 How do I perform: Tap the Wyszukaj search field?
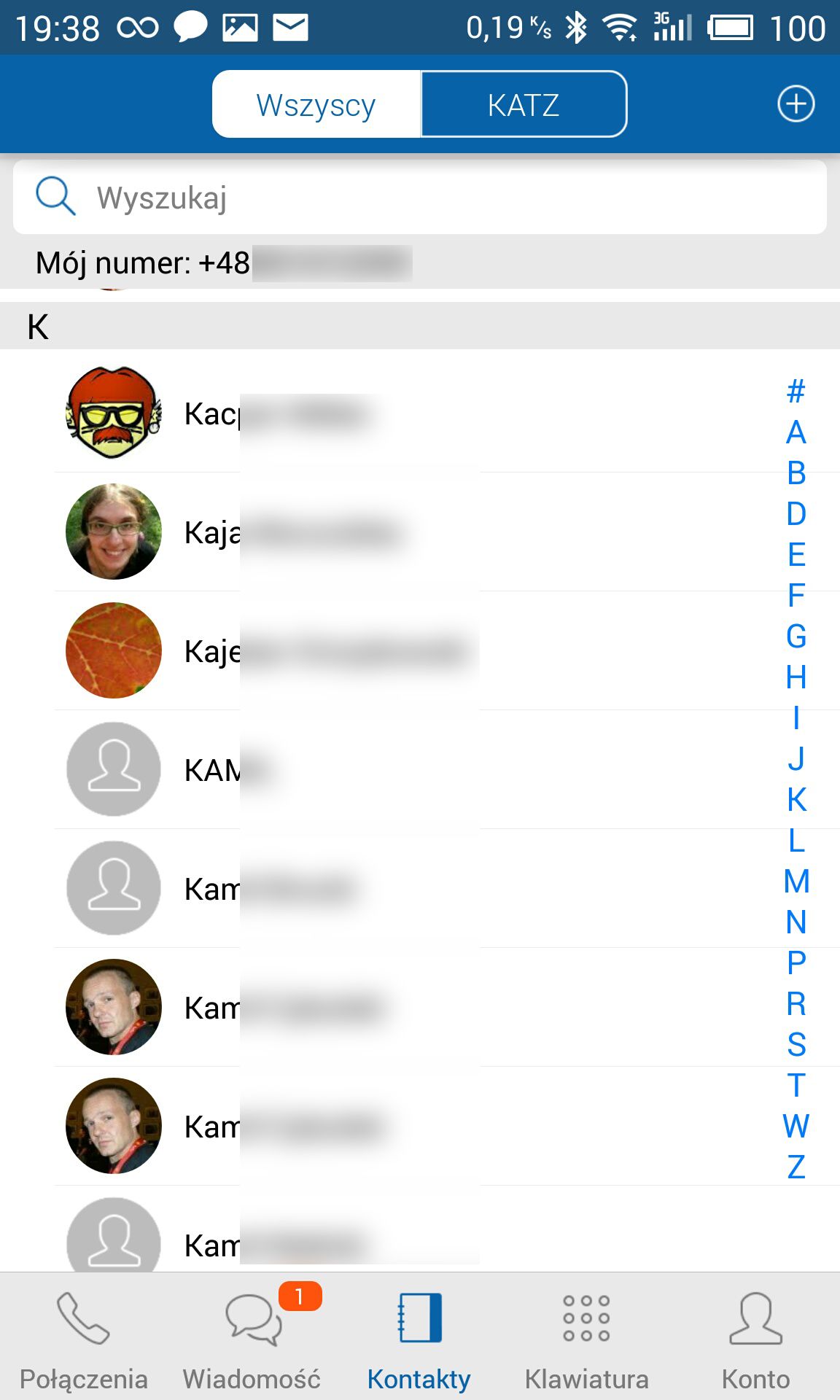[x=420, y=197]
